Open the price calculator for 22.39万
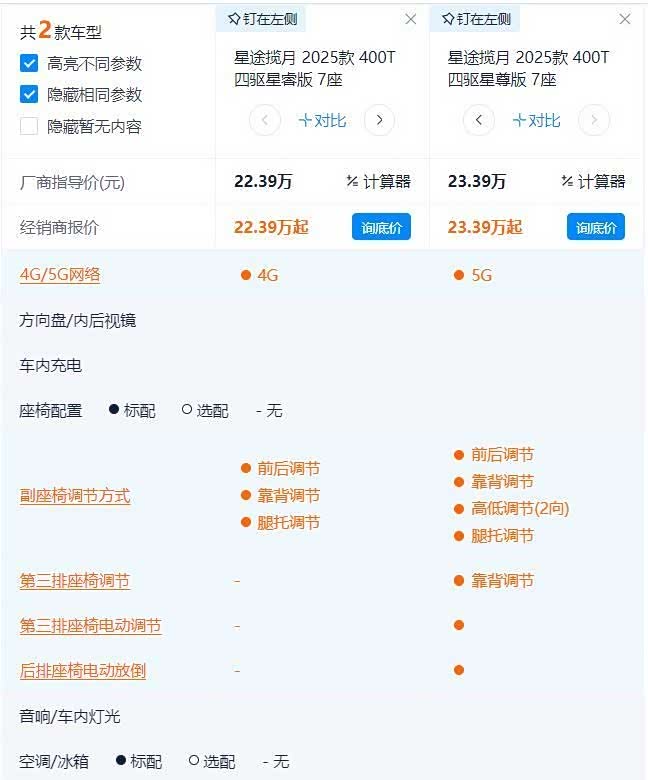The width and height of the screenshot is (648, 780). point(378,181)
